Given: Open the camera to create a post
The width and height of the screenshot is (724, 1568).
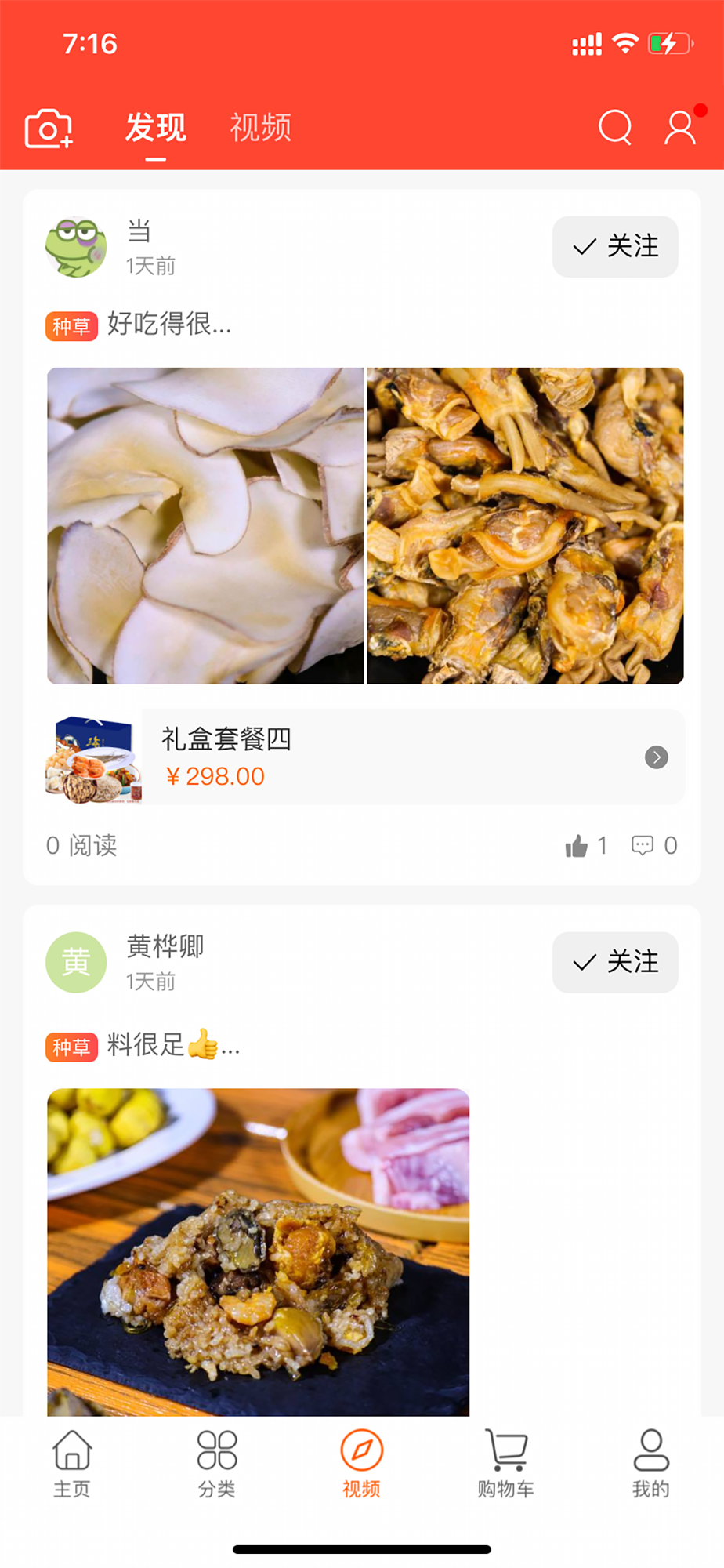Looking at the screenshot, I should pos(49,129).
